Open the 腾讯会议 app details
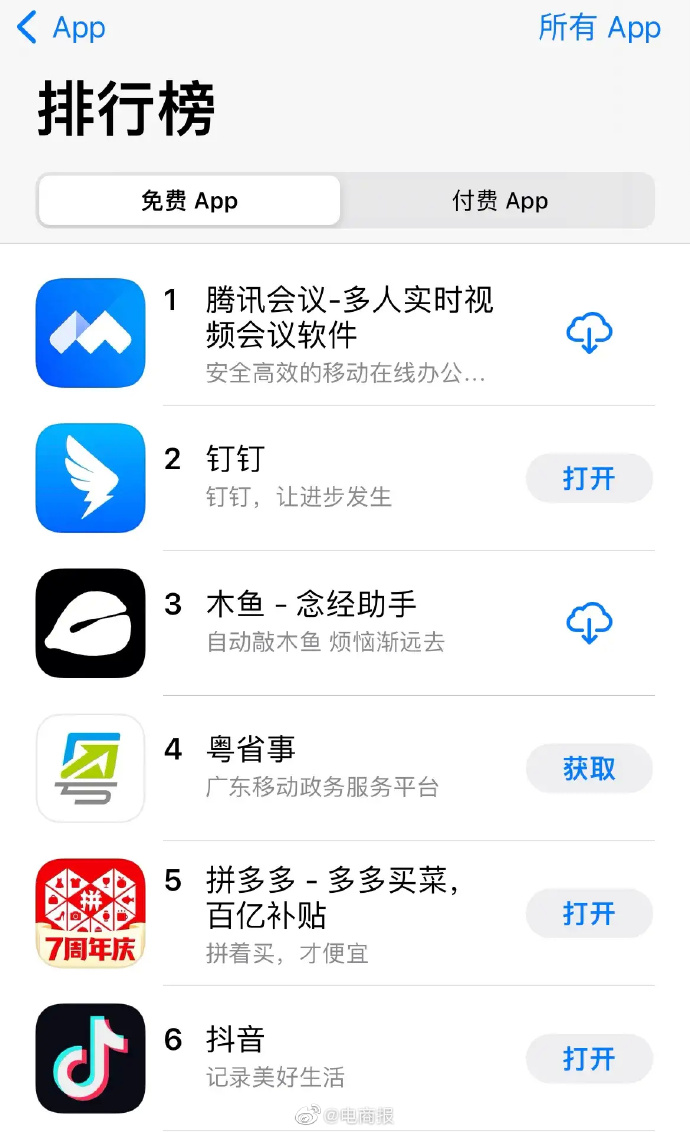This screenshot has width=690, height=1132. pyautogui.click(x=349, y=317)
